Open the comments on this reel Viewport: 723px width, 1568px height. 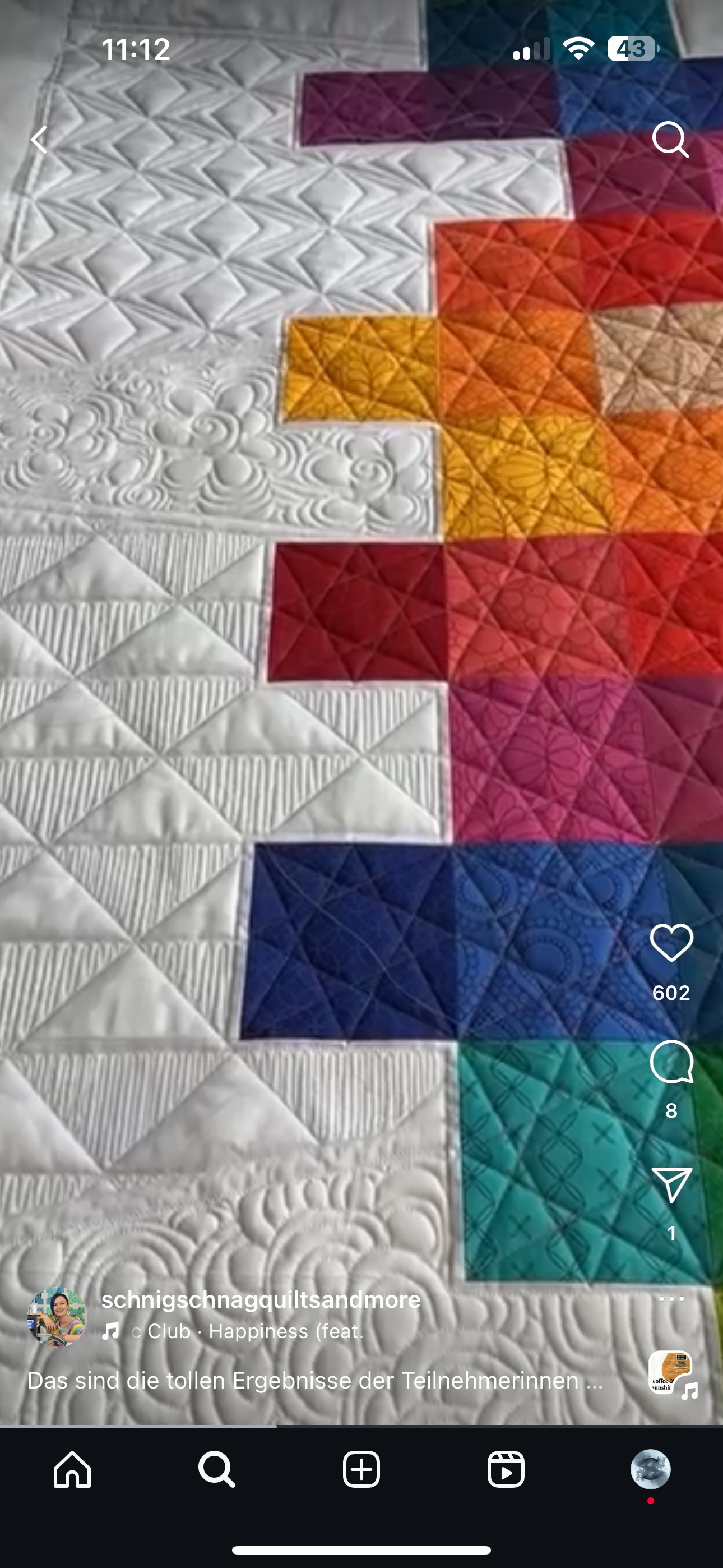[671, 1062]
